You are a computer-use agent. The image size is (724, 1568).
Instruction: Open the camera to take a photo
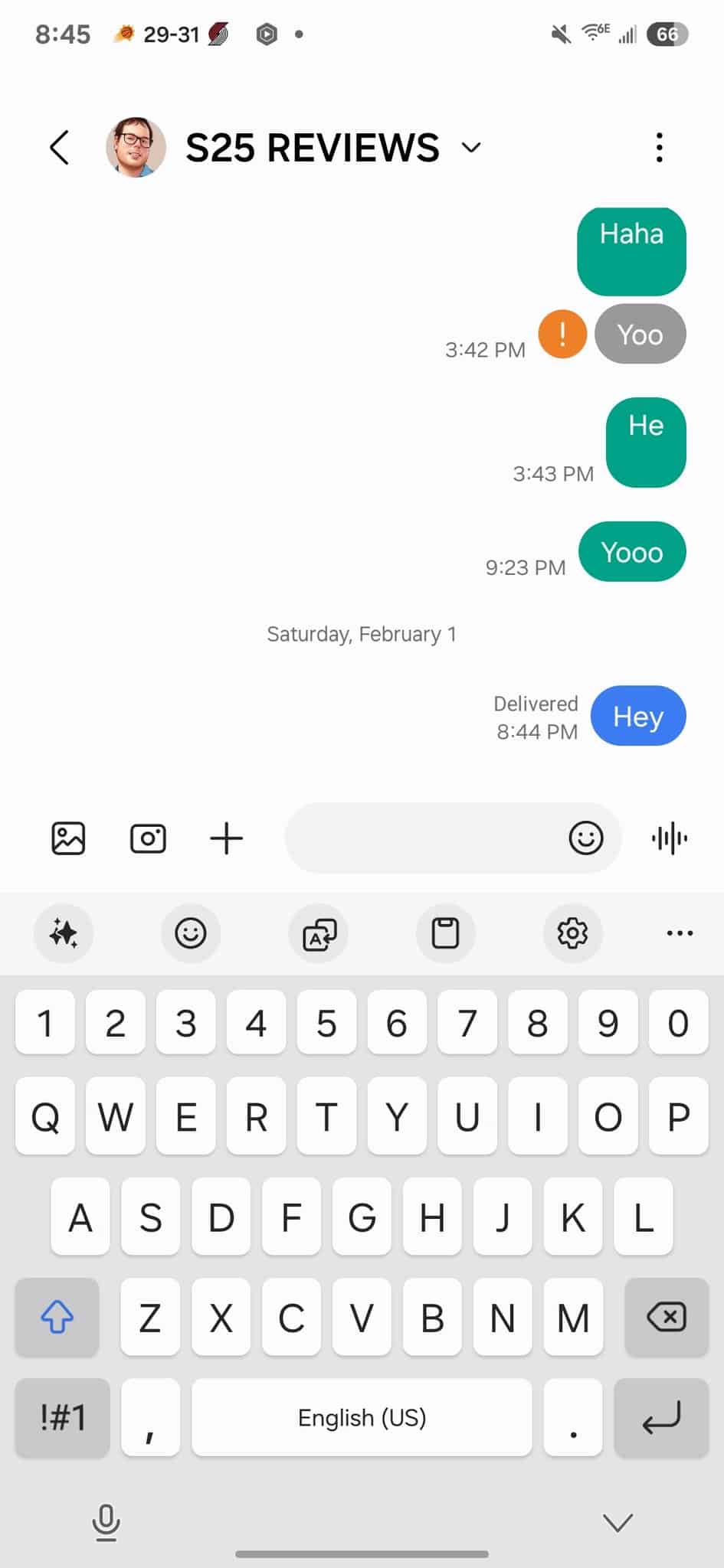(148, 838)
